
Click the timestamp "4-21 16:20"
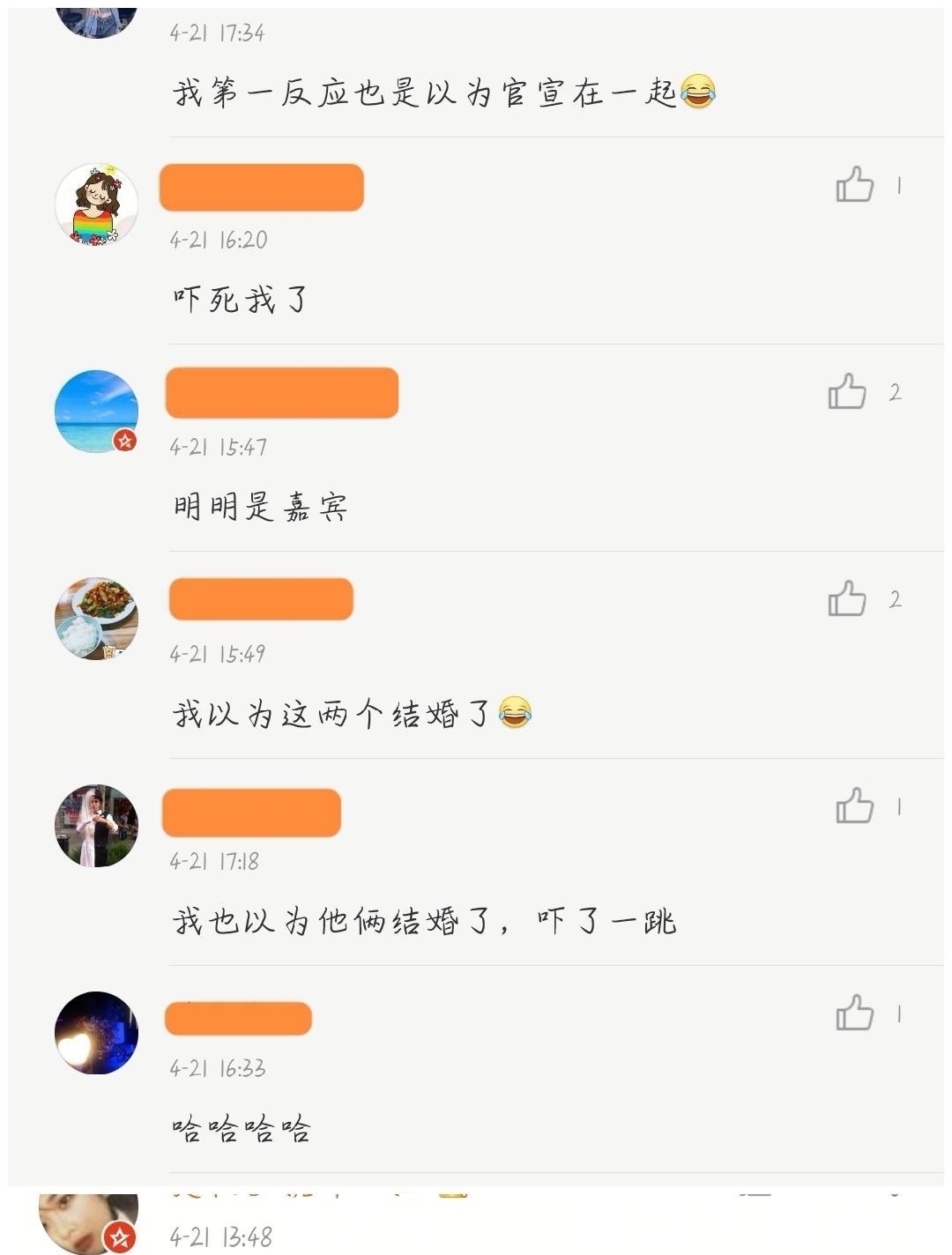[220, 238]
